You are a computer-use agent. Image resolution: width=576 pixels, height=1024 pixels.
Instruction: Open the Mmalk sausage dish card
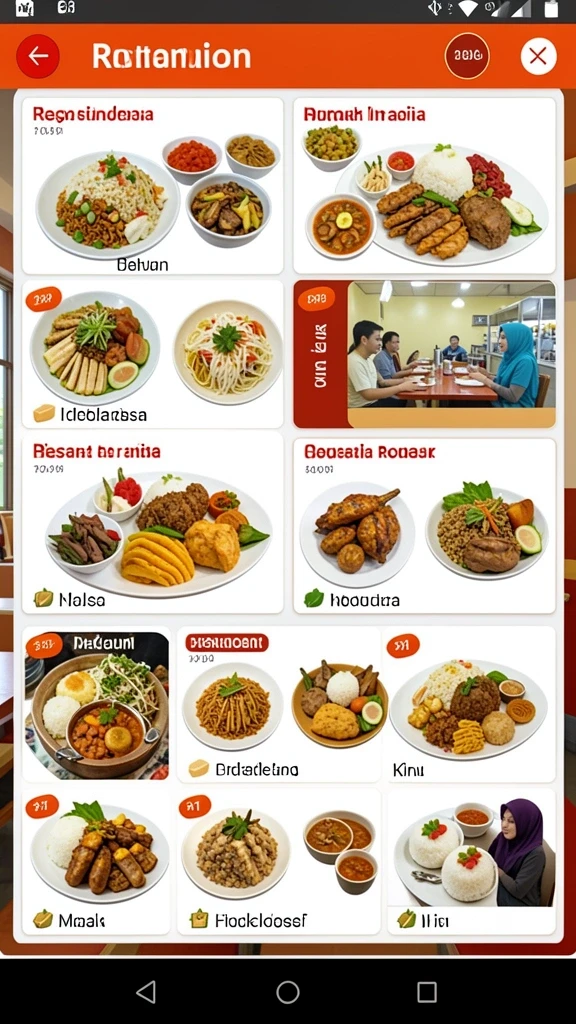97,861
